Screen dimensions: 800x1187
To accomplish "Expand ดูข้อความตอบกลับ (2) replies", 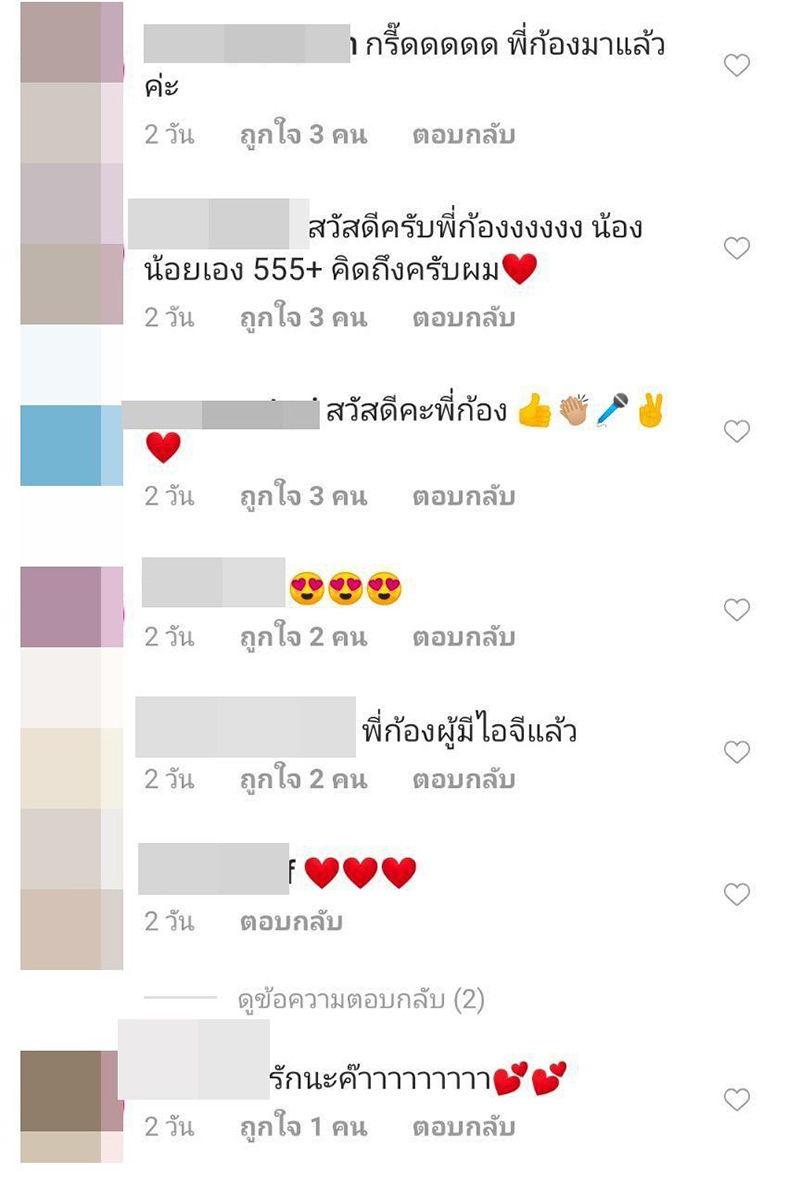I will pyautogui.click(x=360, y=999).
